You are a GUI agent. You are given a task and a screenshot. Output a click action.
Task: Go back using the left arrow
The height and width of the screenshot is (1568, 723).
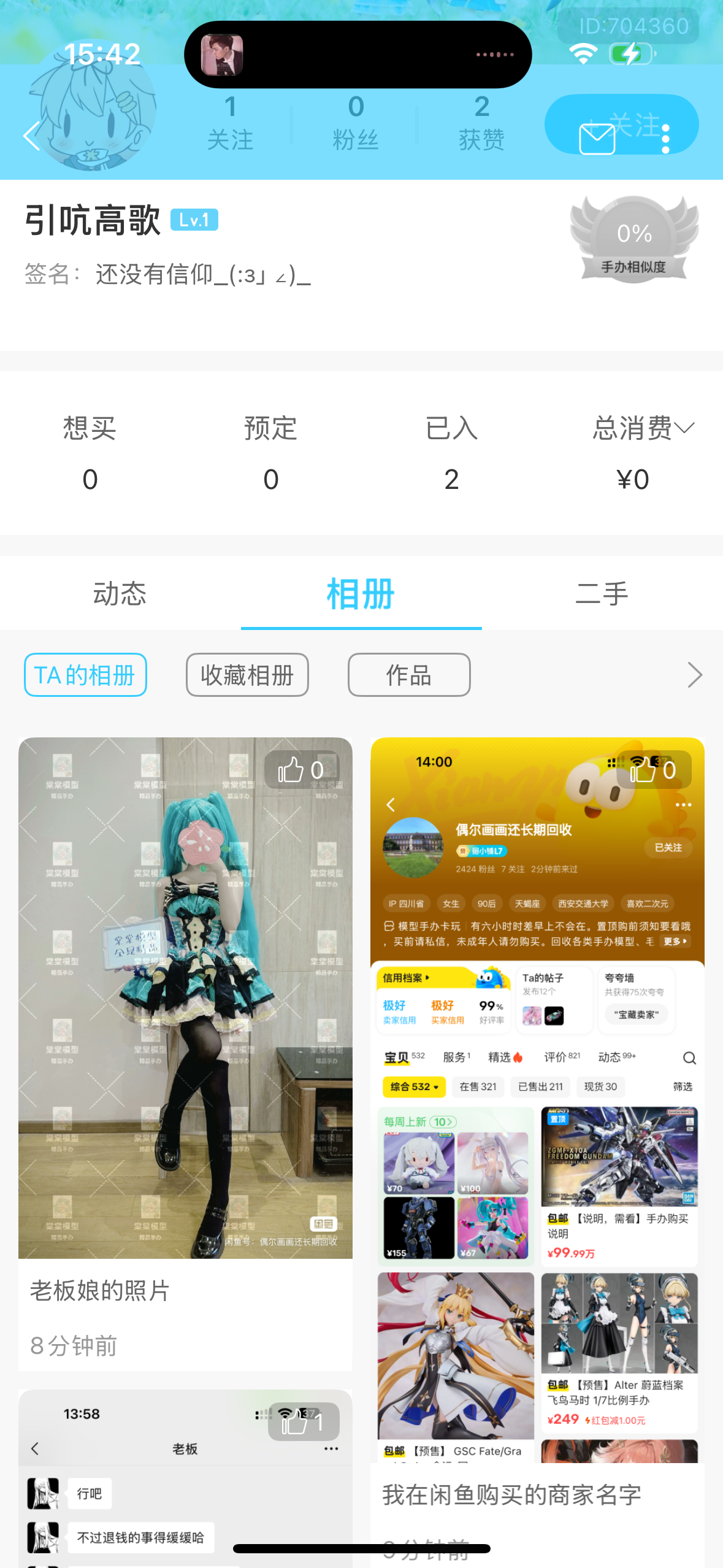32,136
